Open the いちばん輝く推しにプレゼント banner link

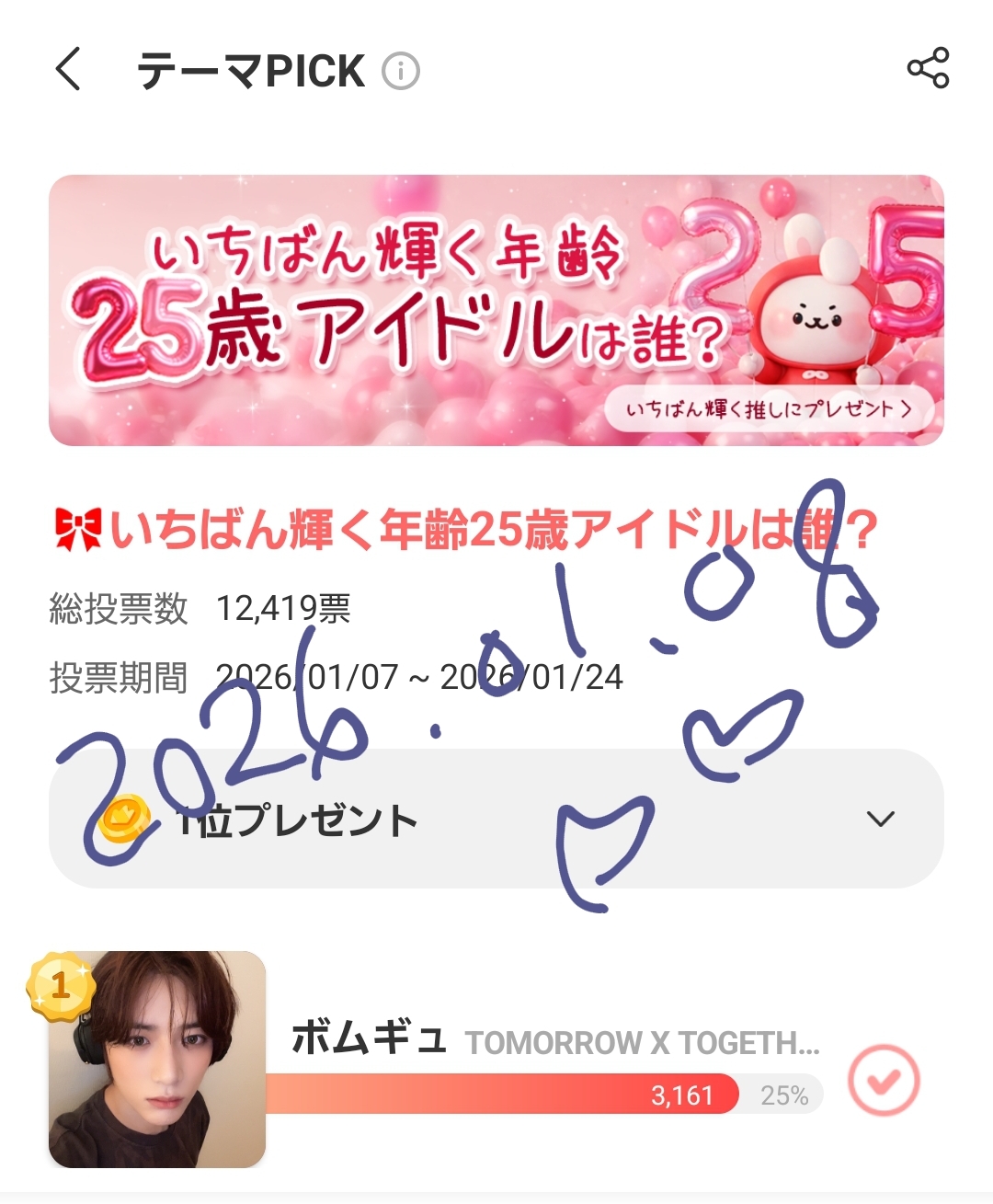pos(769,409)
